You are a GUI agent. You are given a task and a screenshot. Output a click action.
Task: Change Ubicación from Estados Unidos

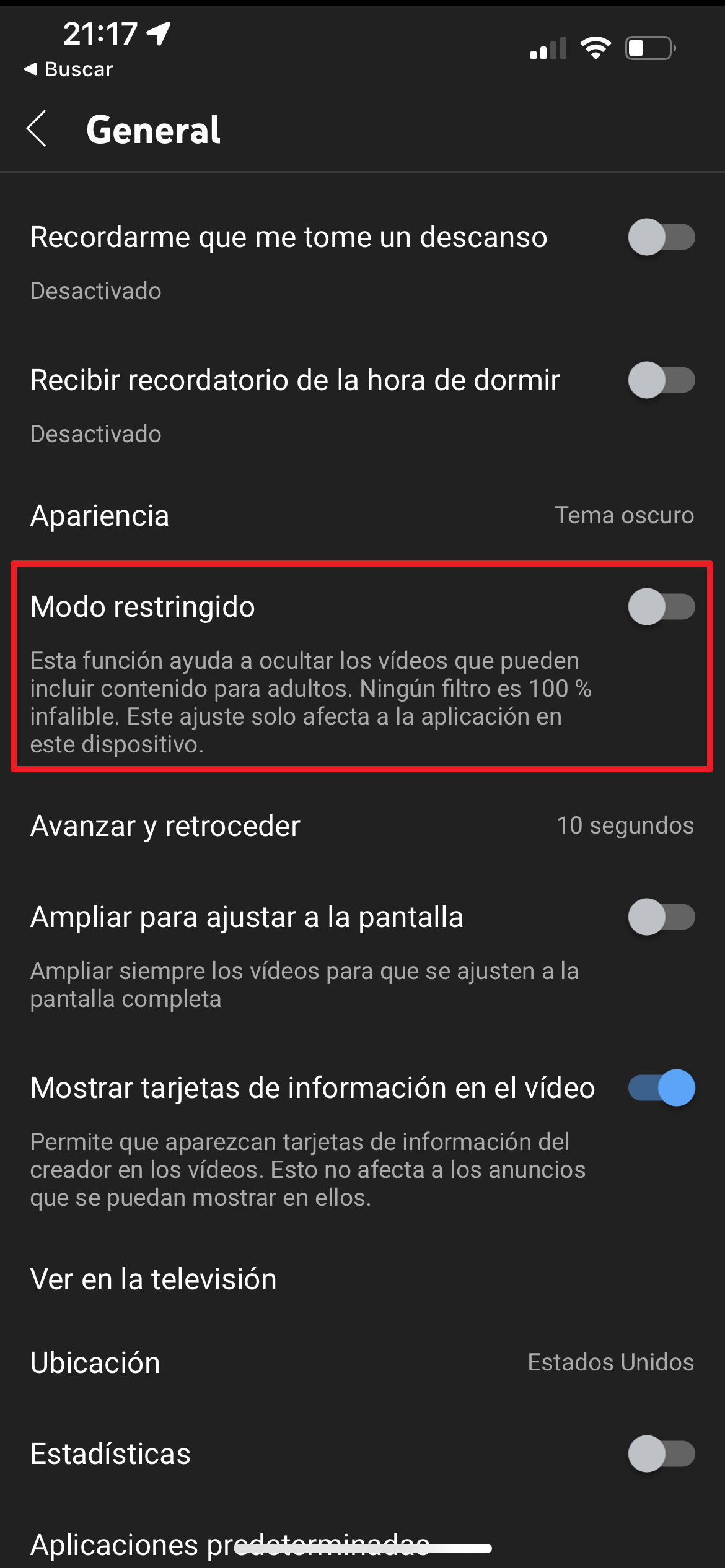362,1362
